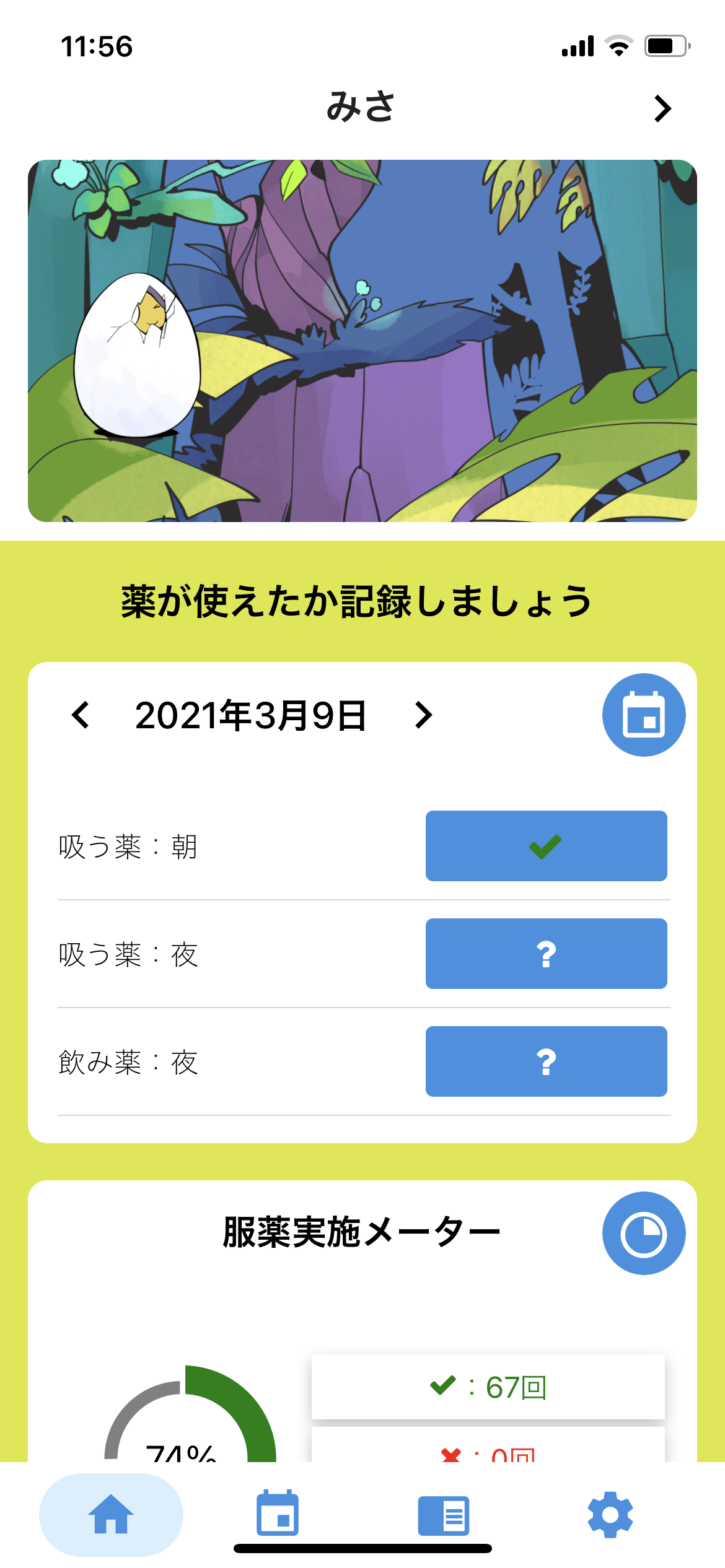Go to the previous day
The width and height of the screenshot is (725, 1568).
[x=81, y=715]
